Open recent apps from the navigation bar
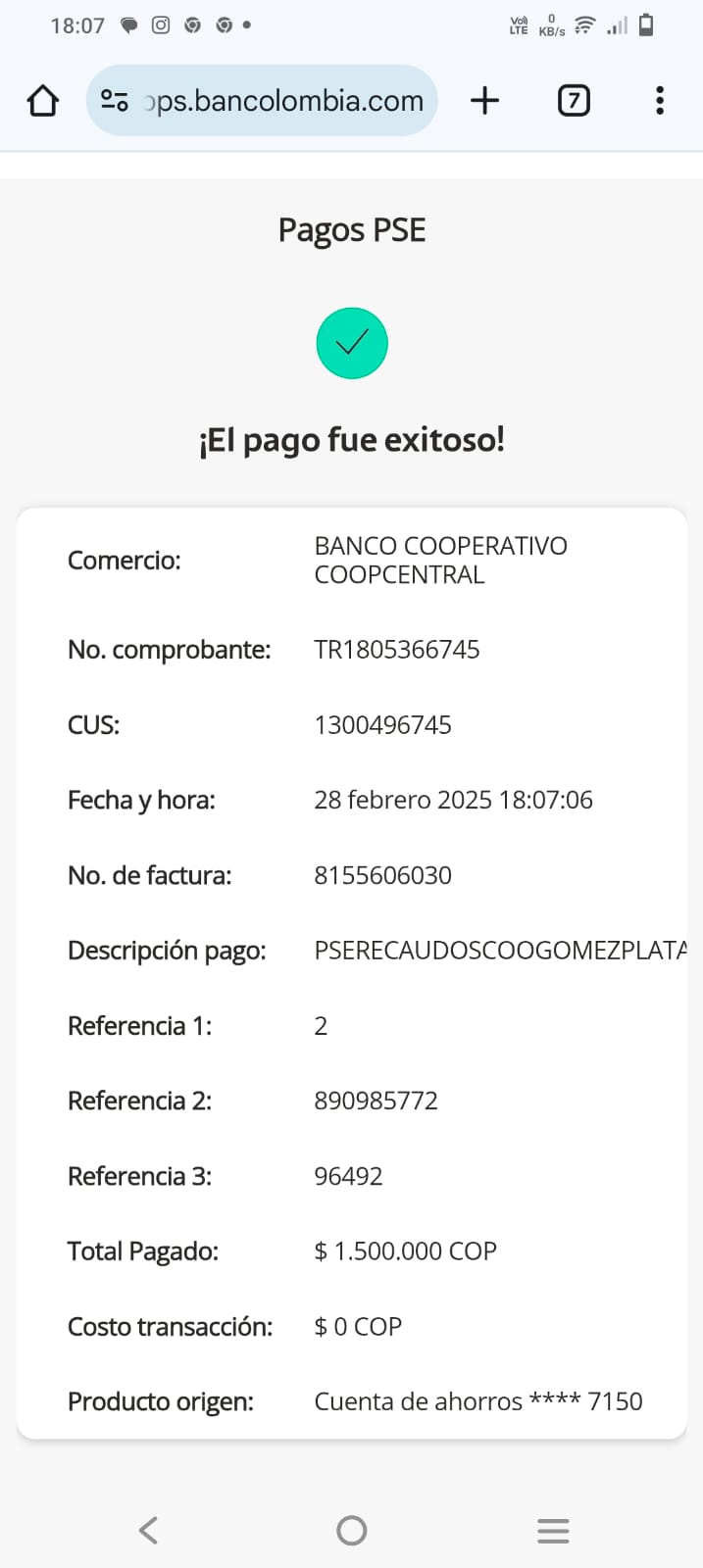Screen dimensions: 703x1568 [x=553, y=1530]
